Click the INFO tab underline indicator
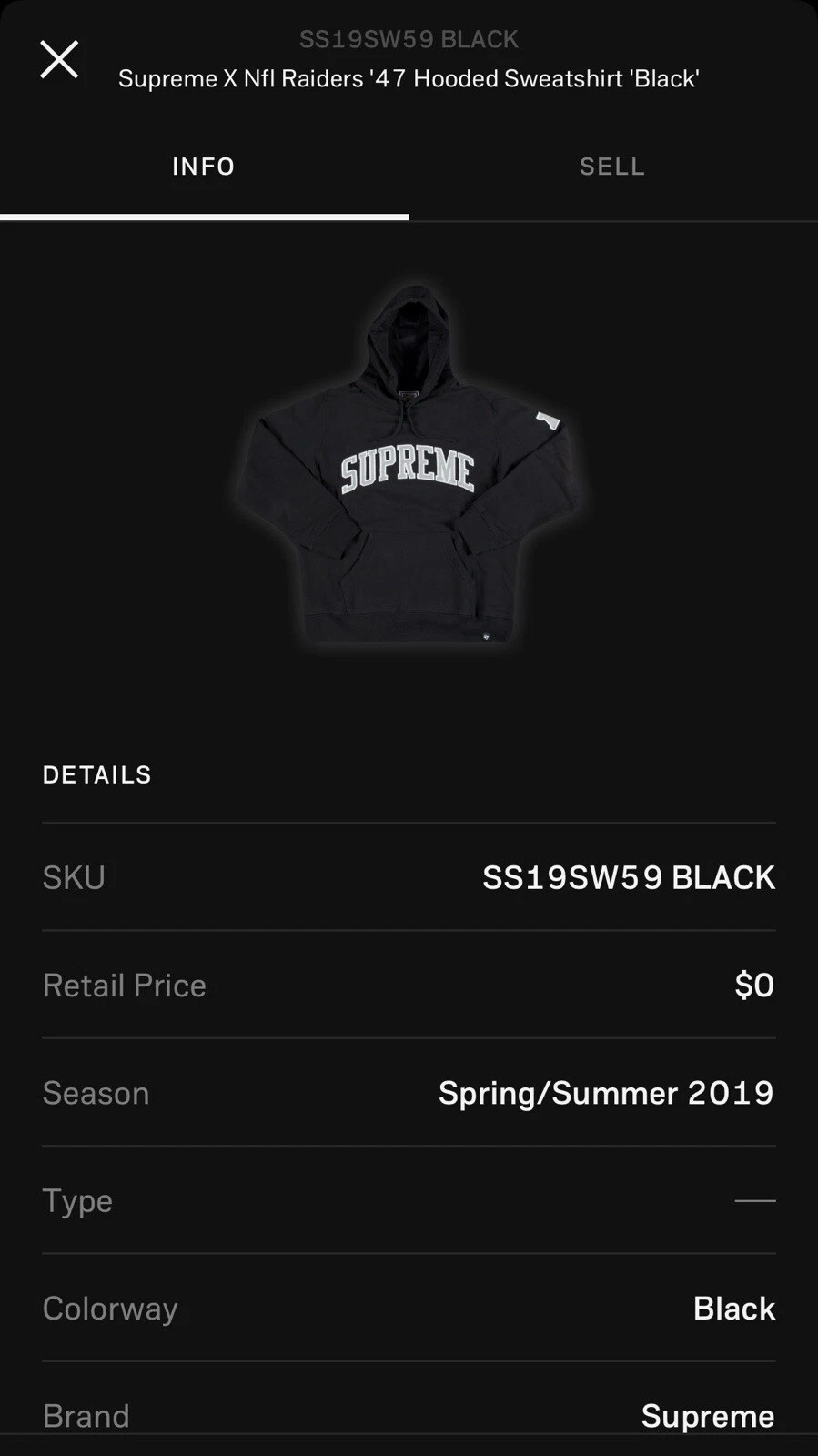Viewport: 818px width, 1456px height. (203, 217)
